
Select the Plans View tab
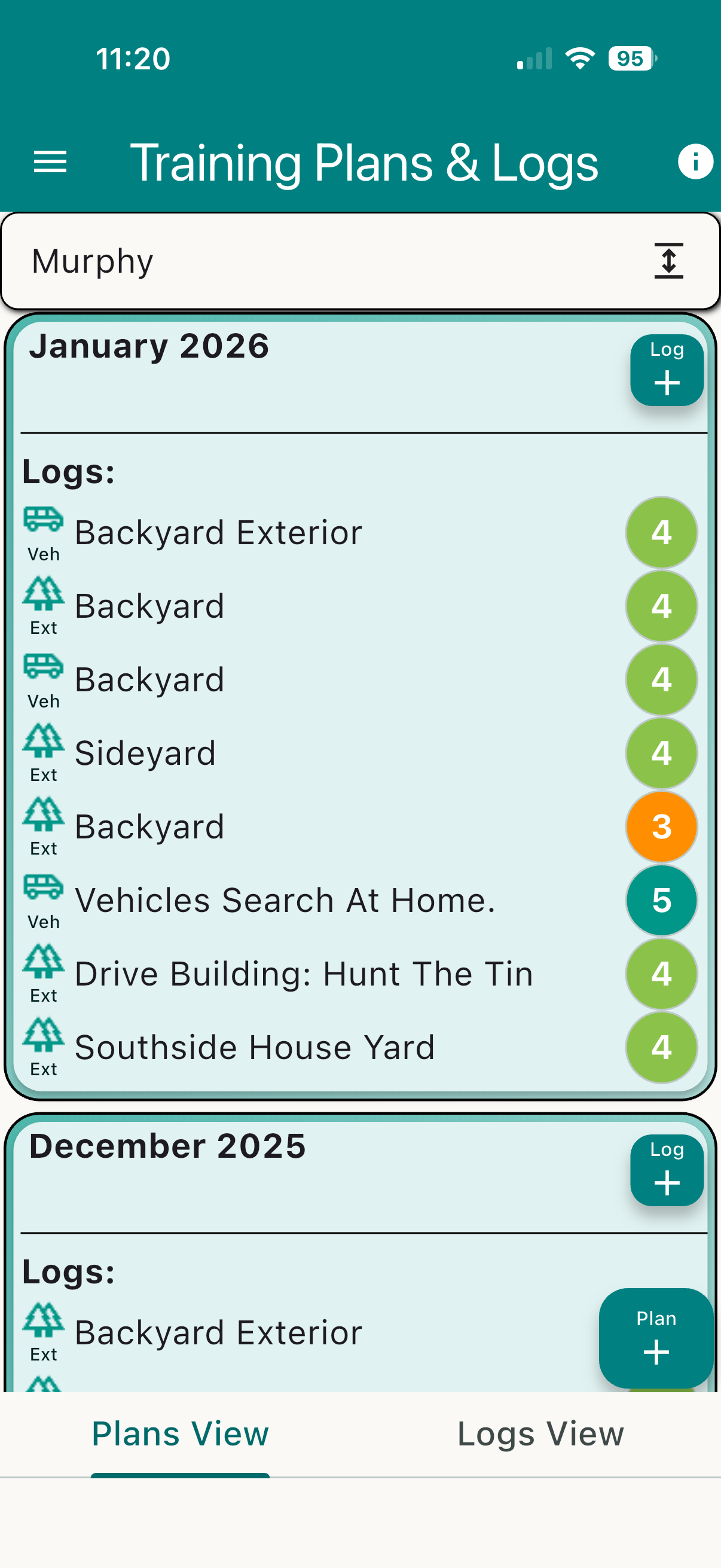(x=180, y=1433)
